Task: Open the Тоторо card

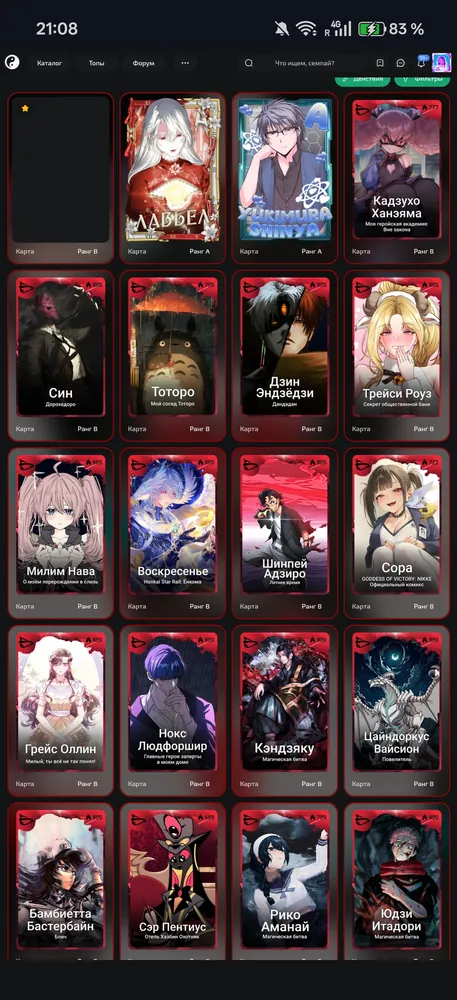Action: 172,355
